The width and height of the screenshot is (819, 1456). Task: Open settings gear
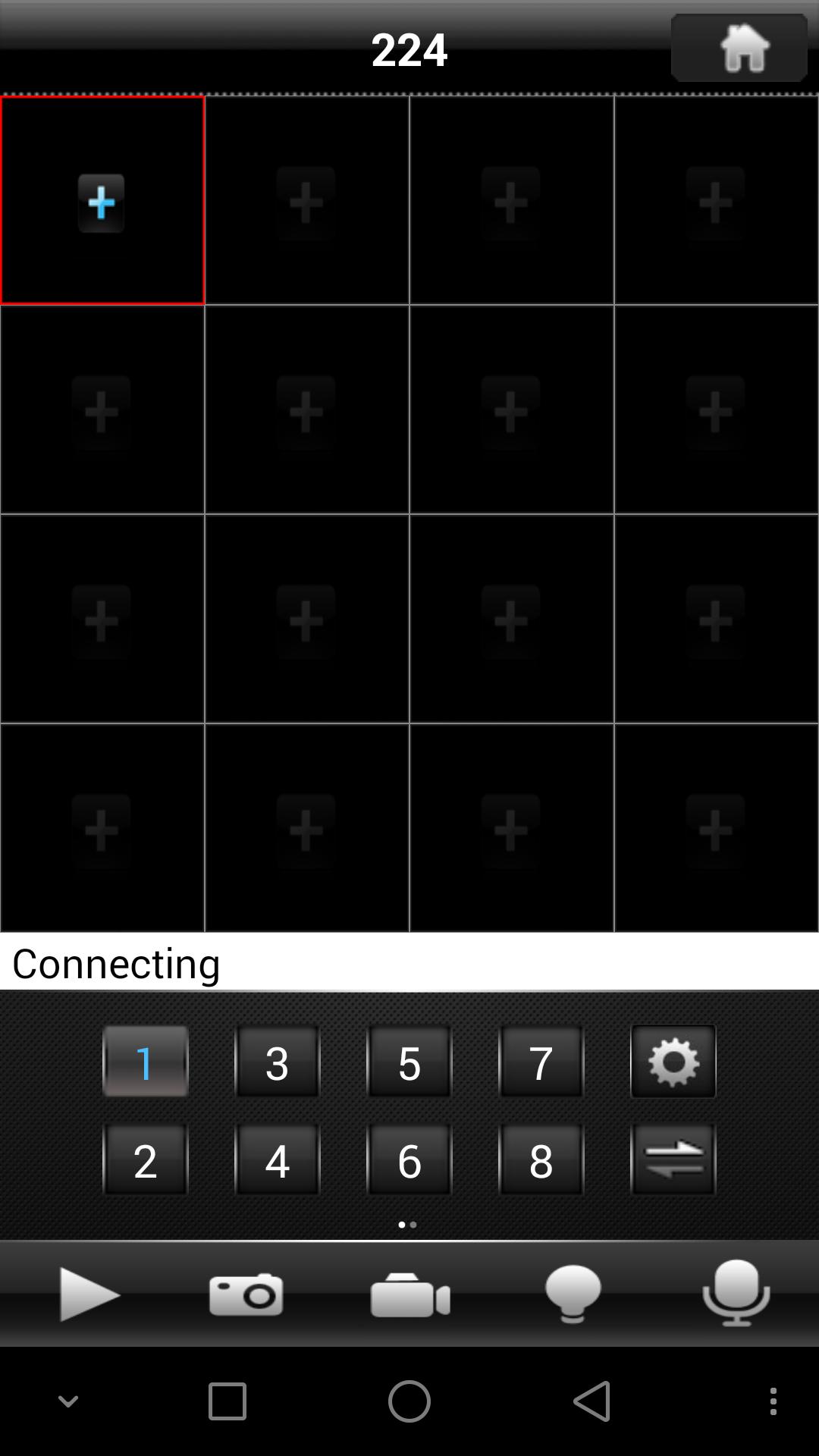(673, 1062)
